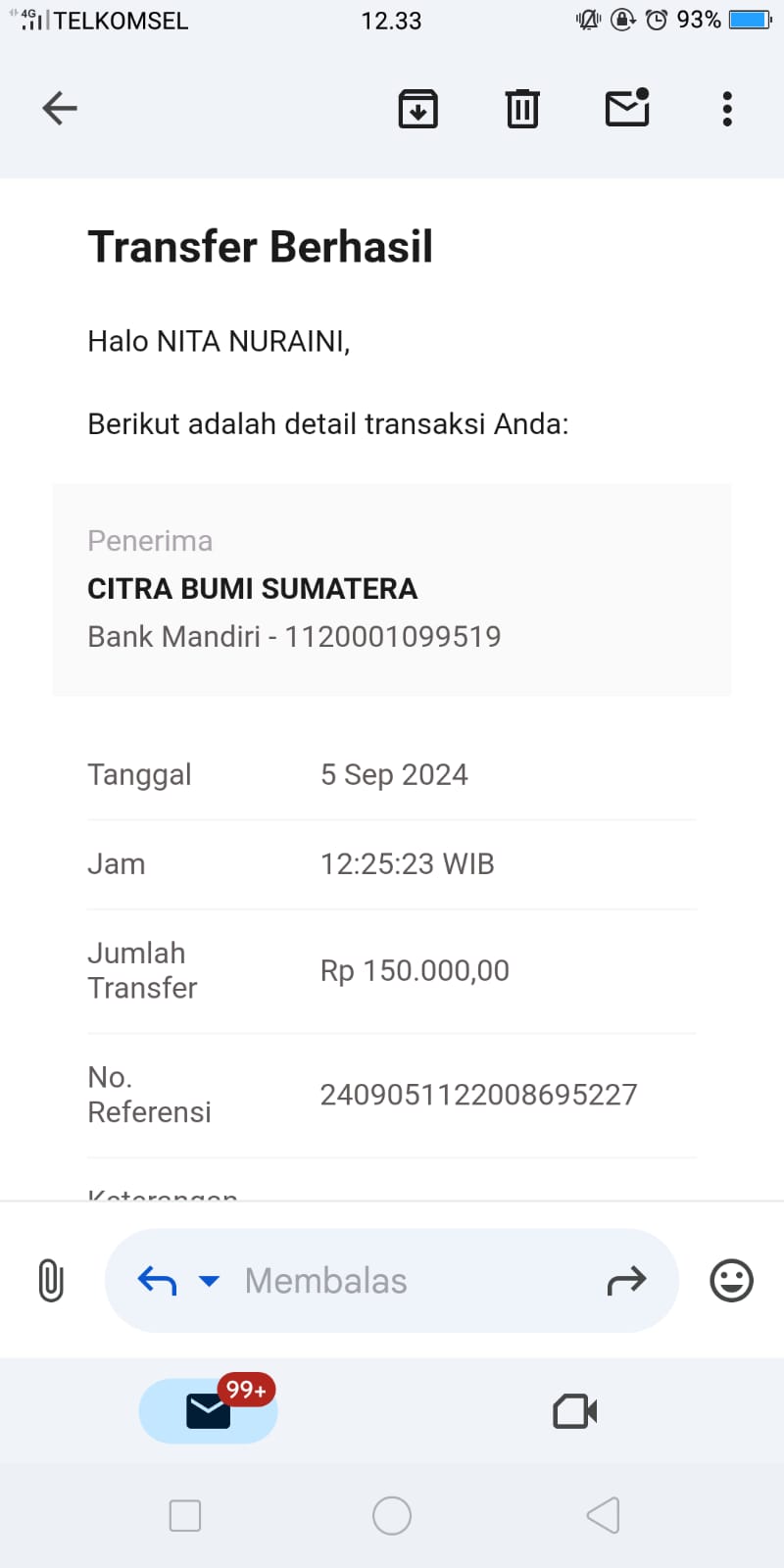Open the three-dot overflow menu
784x1568 pixels.
[727, 109]
